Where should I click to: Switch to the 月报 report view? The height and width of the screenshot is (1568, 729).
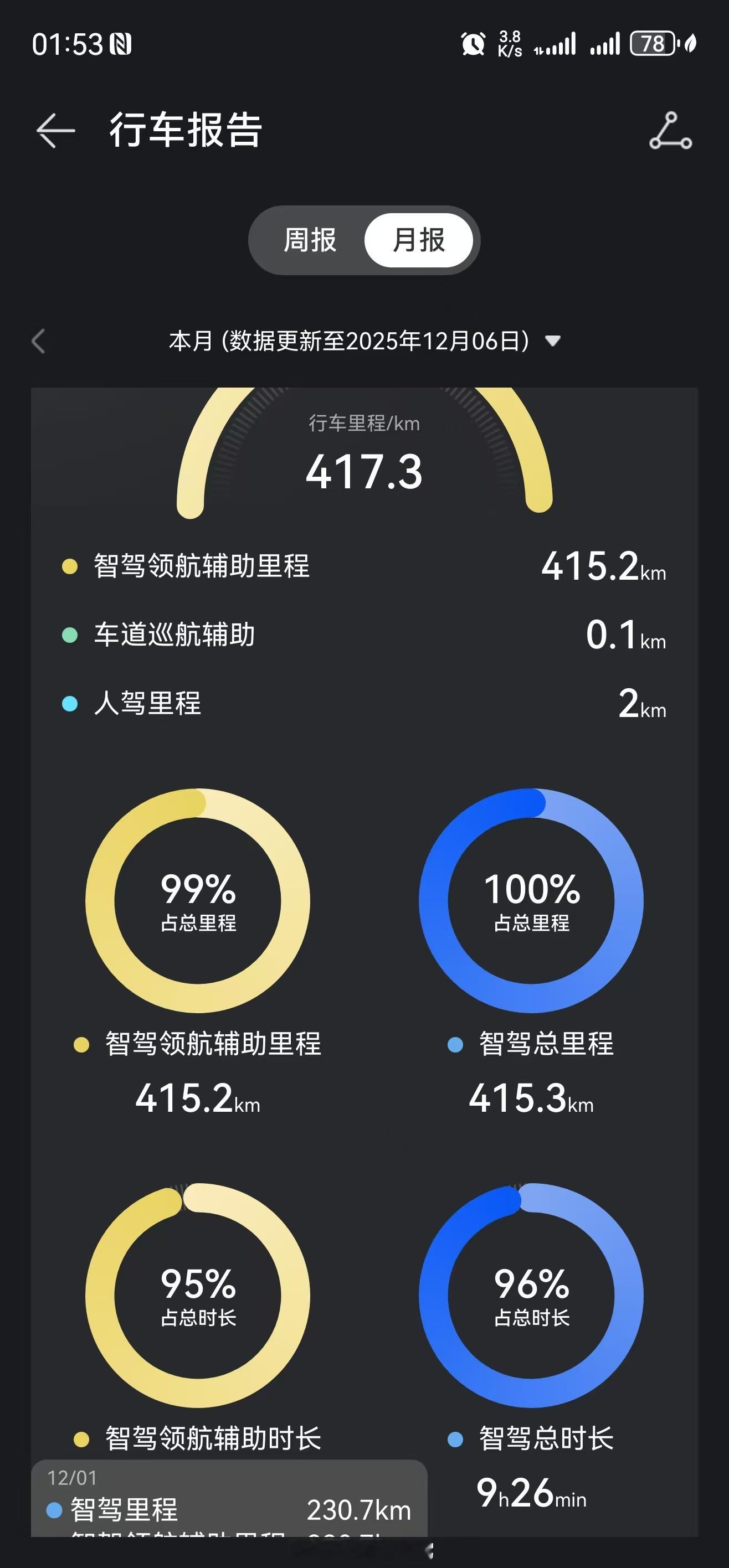tap(418, 240)
